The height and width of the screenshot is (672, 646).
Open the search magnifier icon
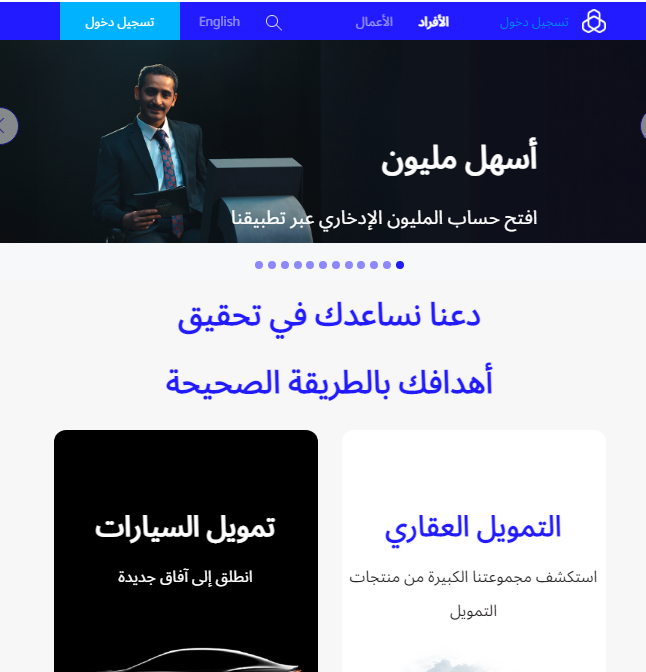click(x=273, y=22)
